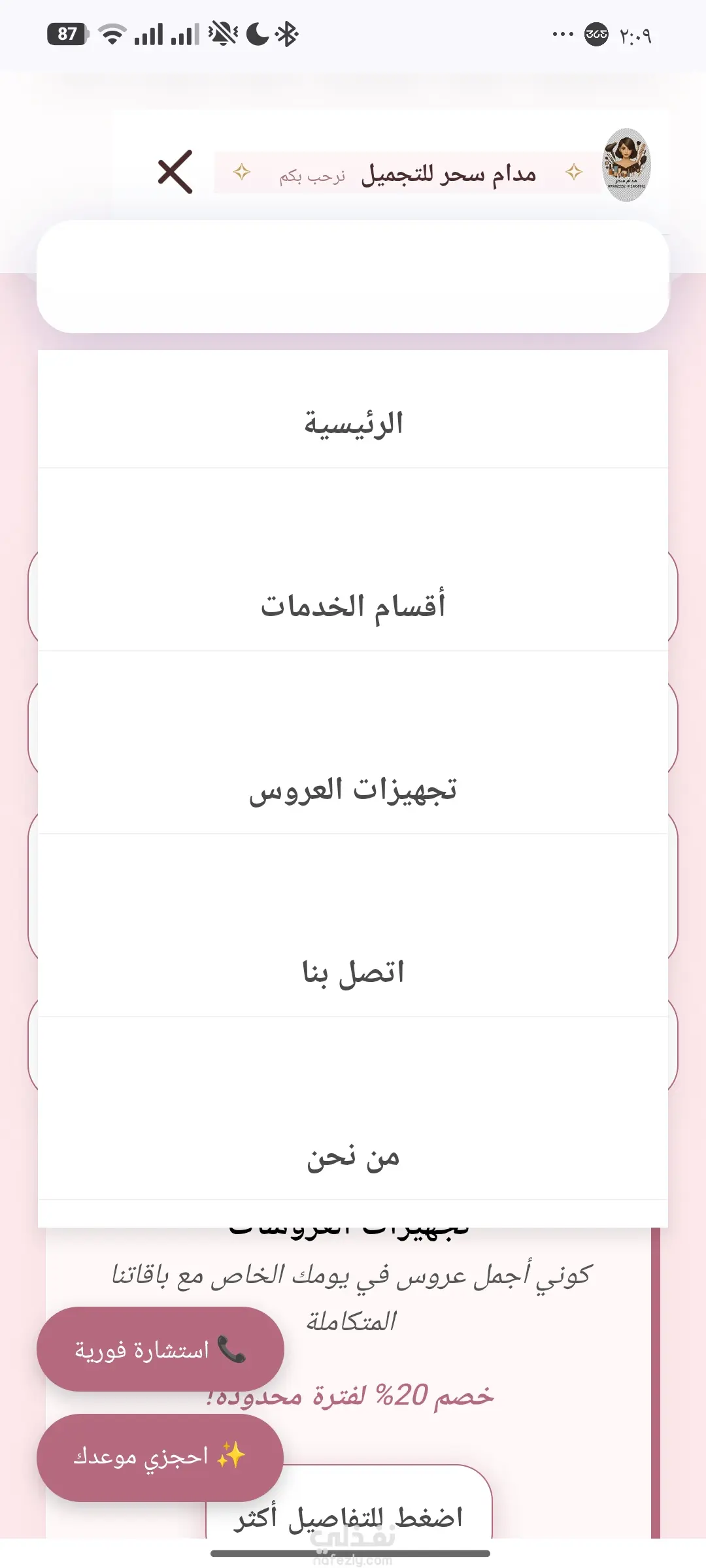This screenshot has width=706, height=1568.
Task: Tap the استشارة فورية call button
Action: click(160, 1349)
